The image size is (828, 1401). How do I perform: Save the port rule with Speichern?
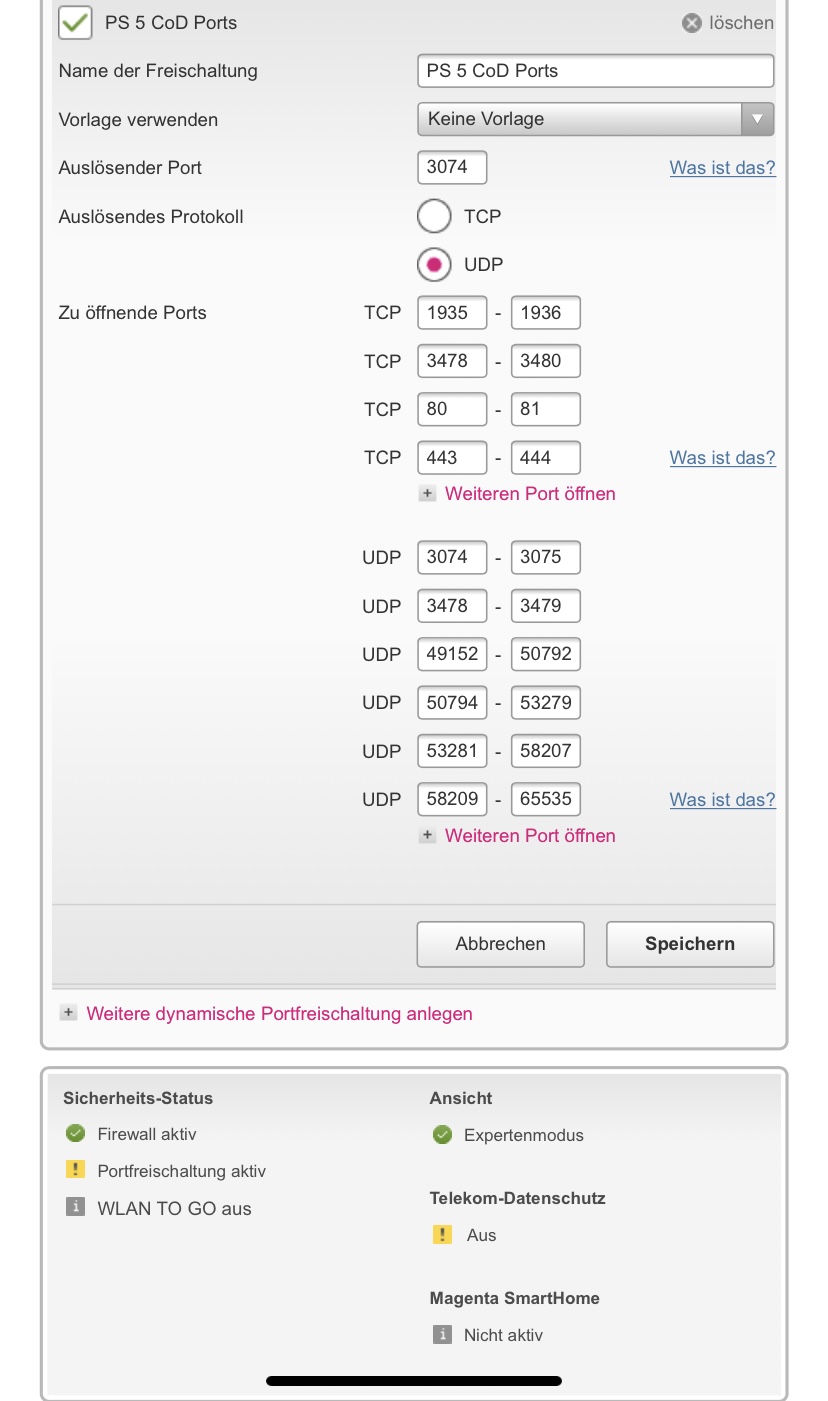tap(689, 944)
